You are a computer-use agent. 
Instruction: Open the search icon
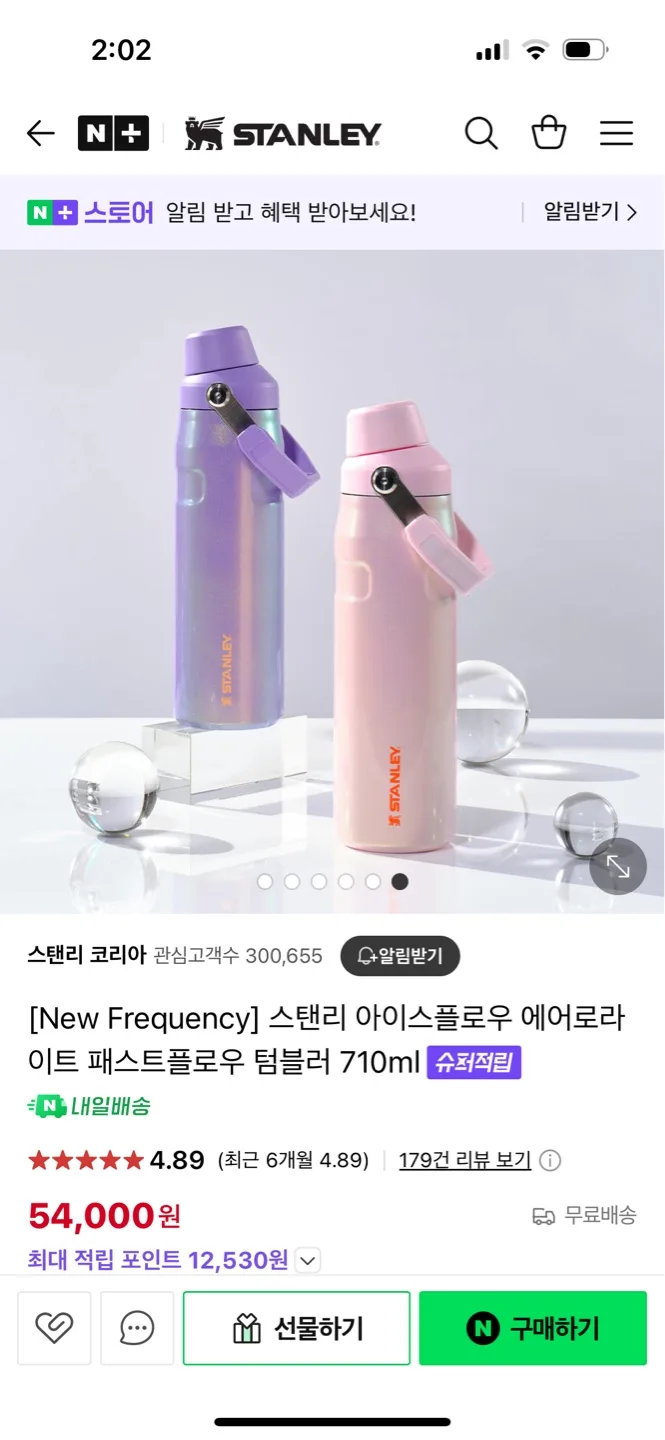click(481, 133)
